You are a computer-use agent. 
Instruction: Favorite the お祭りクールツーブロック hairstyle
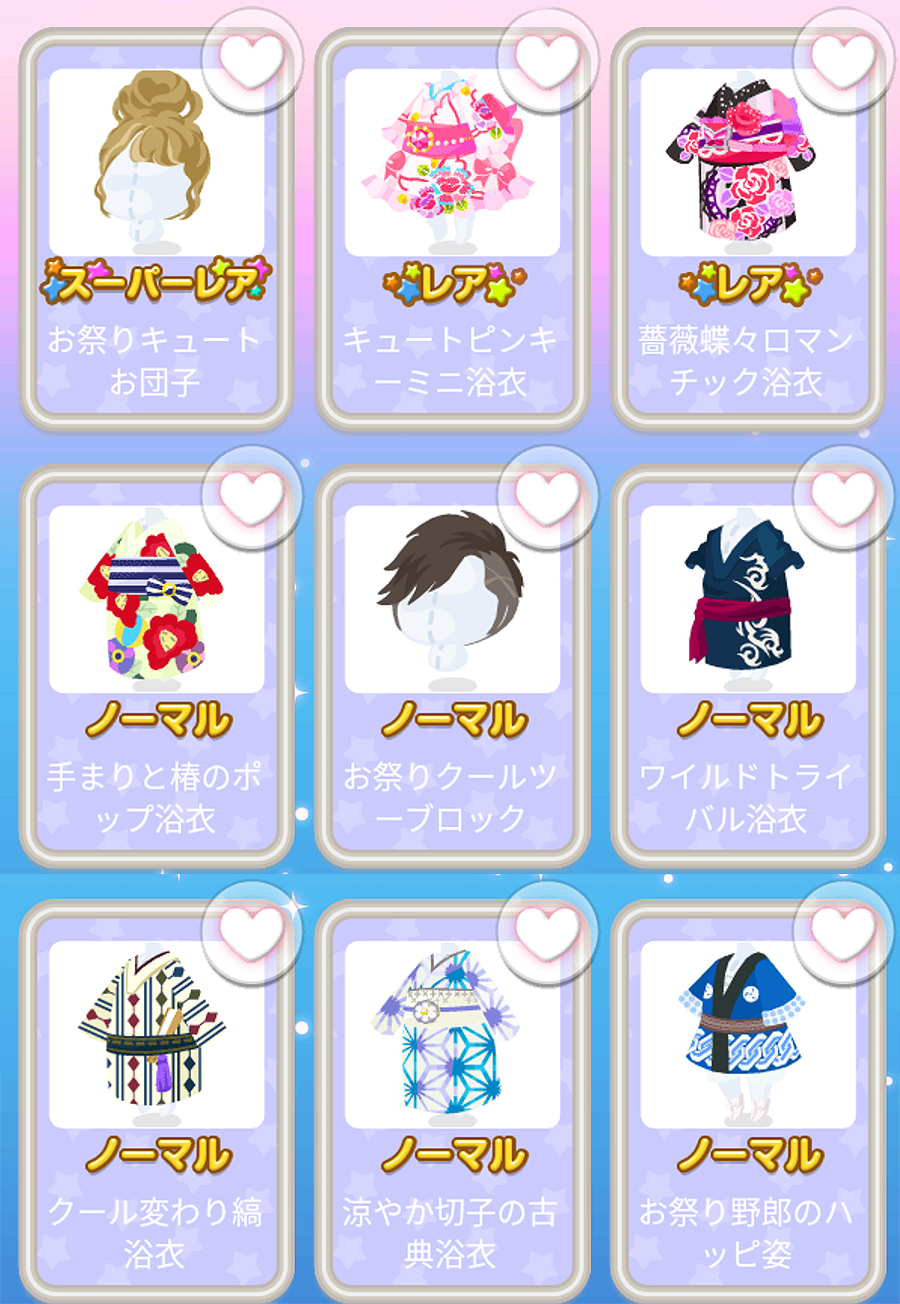pos(547,494)
